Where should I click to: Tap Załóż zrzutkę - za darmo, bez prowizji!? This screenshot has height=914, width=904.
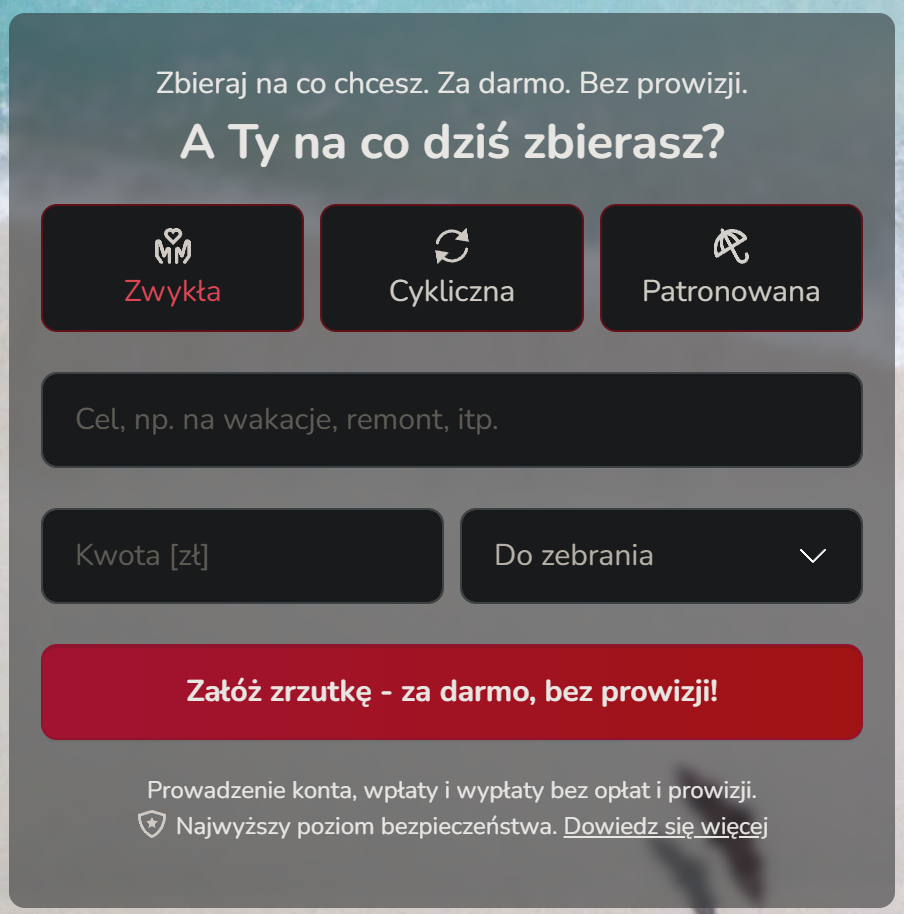(451, 692)
